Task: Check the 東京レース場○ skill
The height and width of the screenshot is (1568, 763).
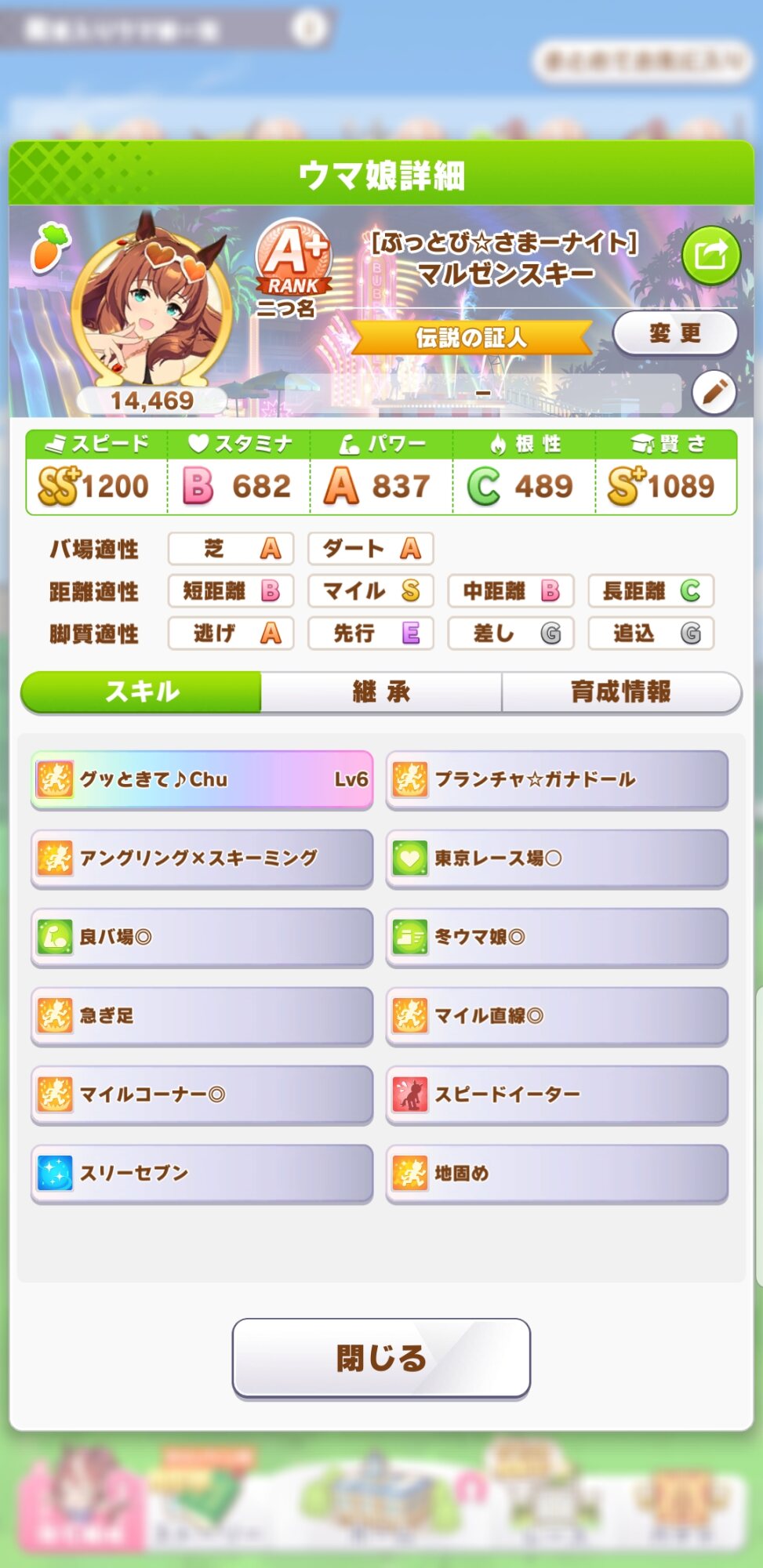Action: pos(557,858)
